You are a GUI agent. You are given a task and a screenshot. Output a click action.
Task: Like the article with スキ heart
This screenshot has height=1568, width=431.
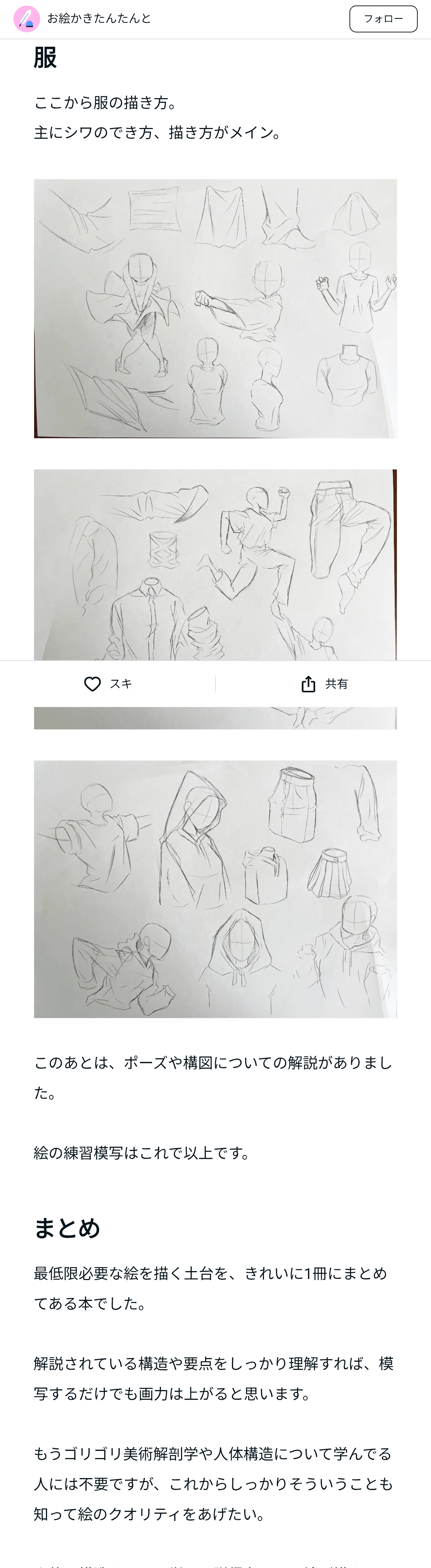click(x=108, y=684)
